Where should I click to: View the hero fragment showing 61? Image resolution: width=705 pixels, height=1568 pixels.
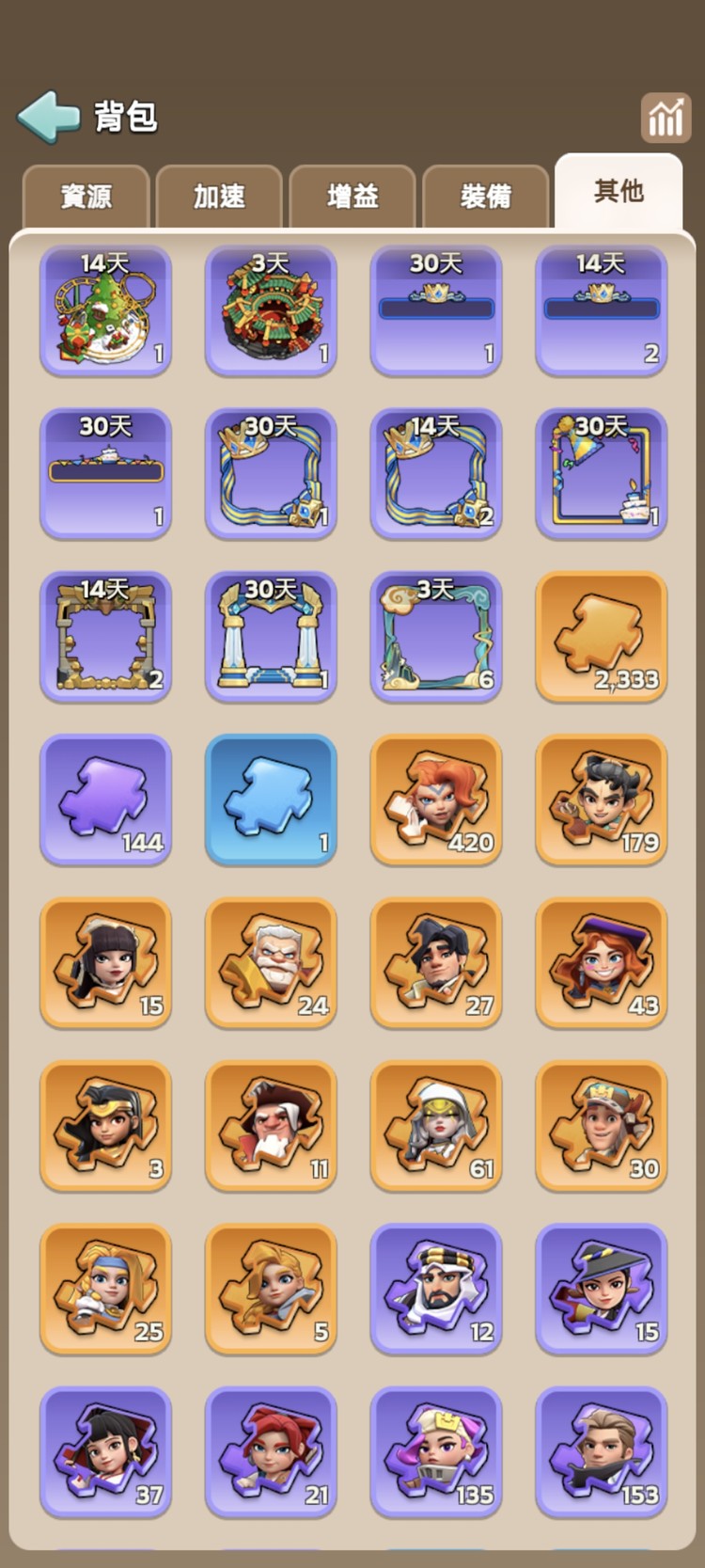point(436,1126)
